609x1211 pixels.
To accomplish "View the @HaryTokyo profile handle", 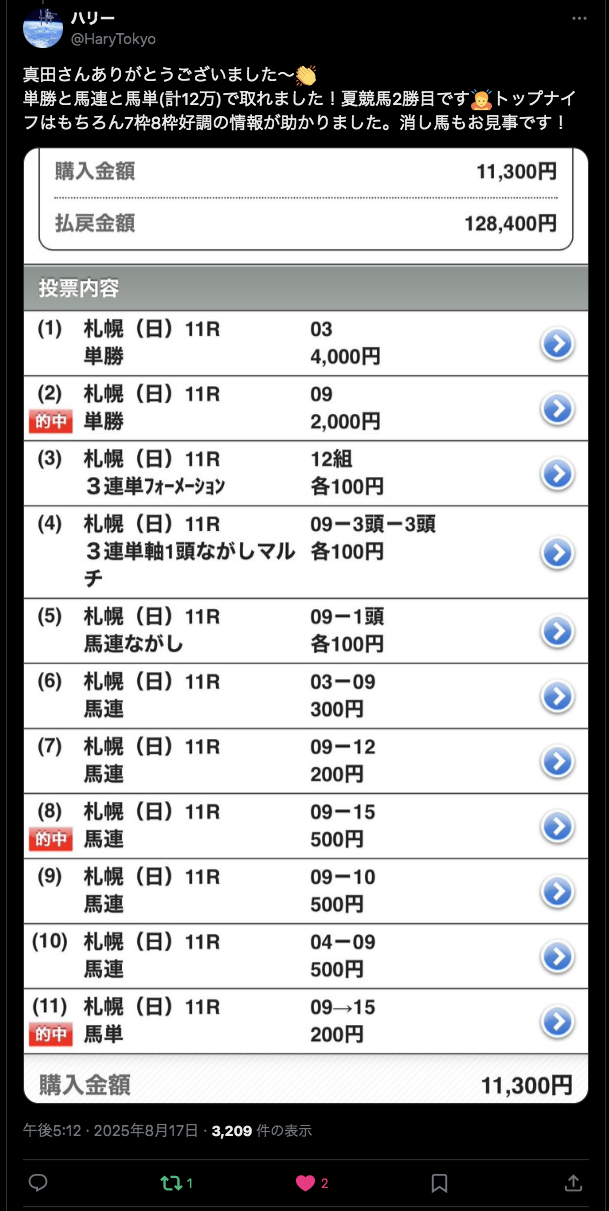I will click(113, 38).
